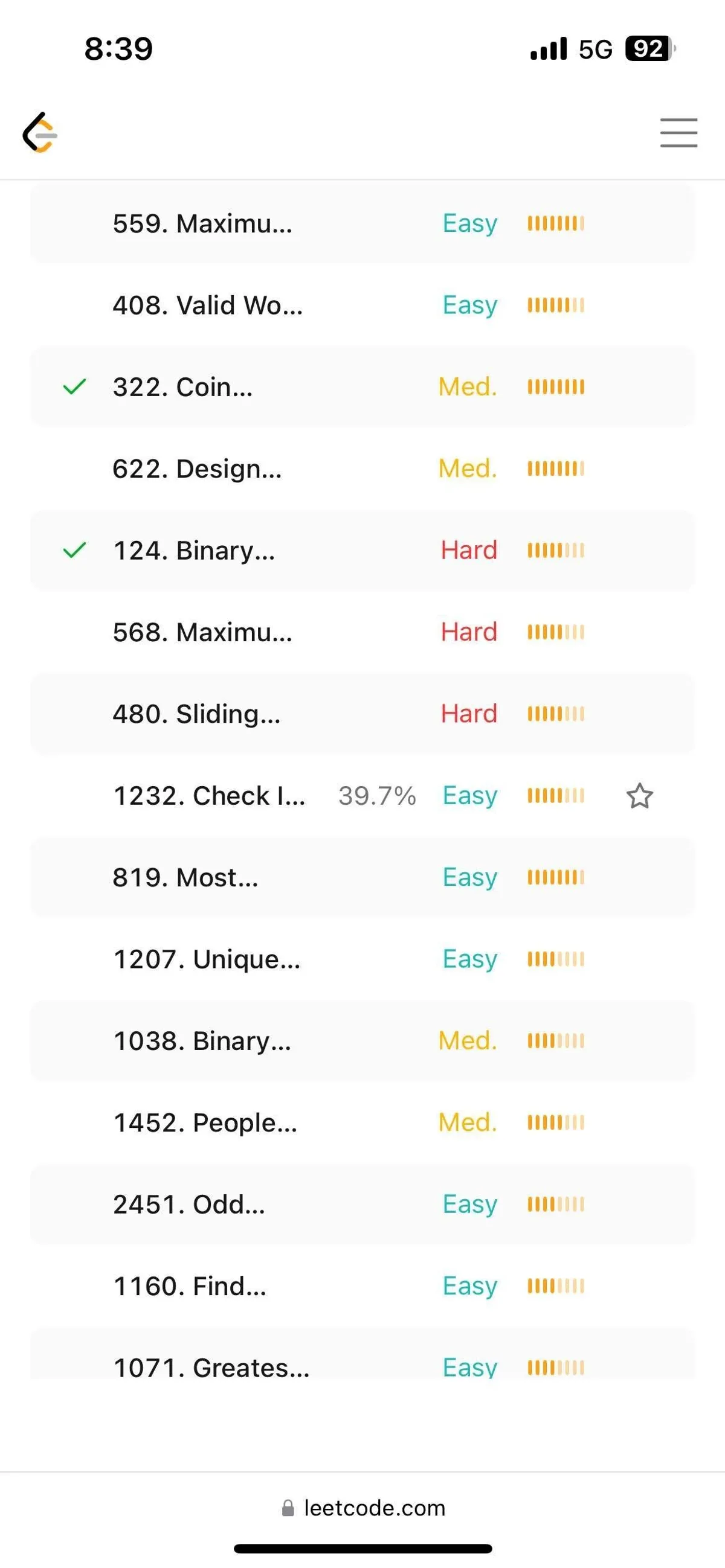Open problem 1452. People...
The image size is (725, 1568).
205,1122
